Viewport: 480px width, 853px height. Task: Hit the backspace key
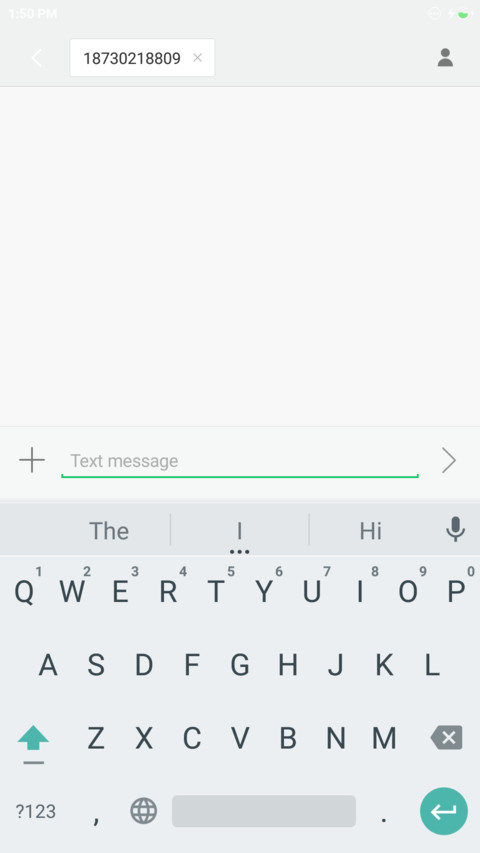[446, 738]
